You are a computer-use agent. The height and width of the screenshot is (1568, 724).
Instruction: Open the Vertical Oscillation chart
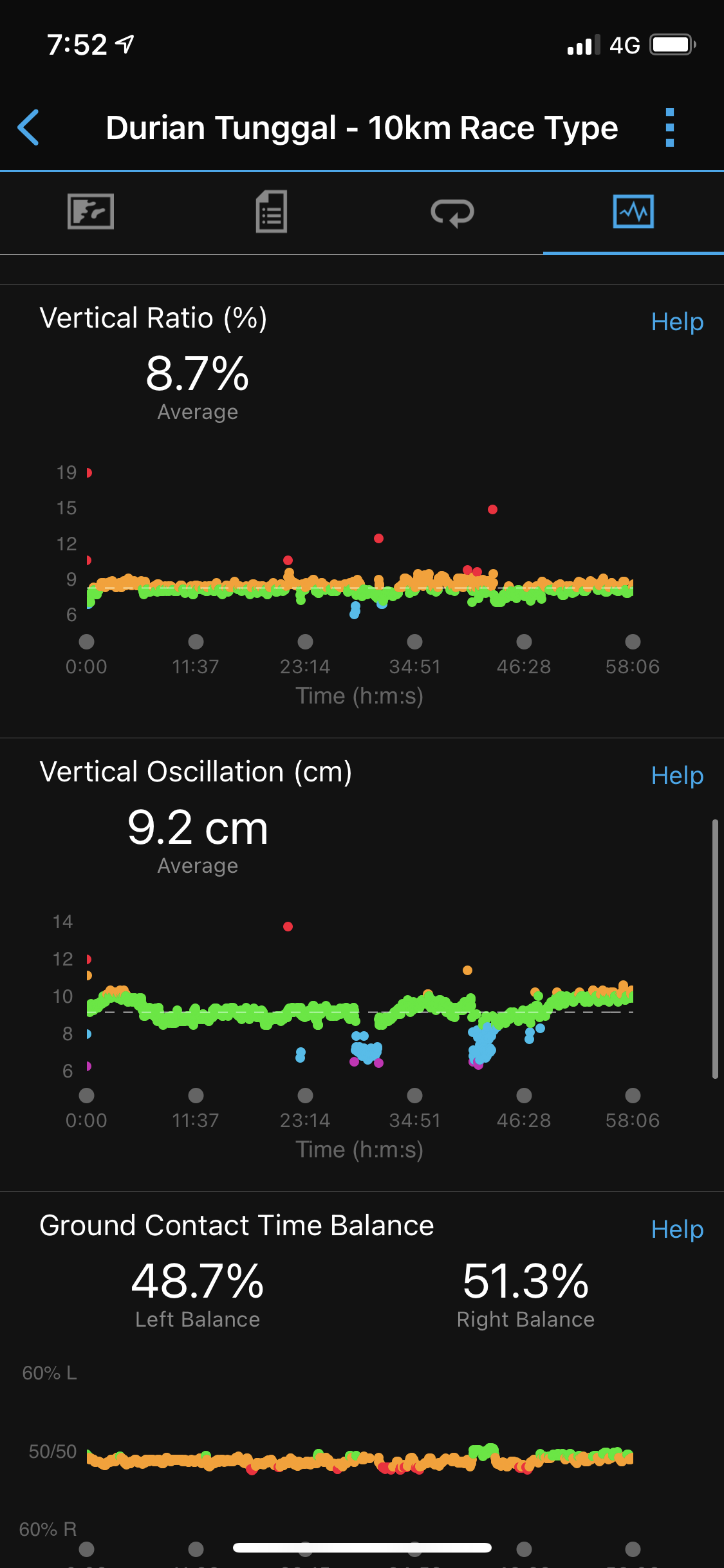coord(360,1011)
